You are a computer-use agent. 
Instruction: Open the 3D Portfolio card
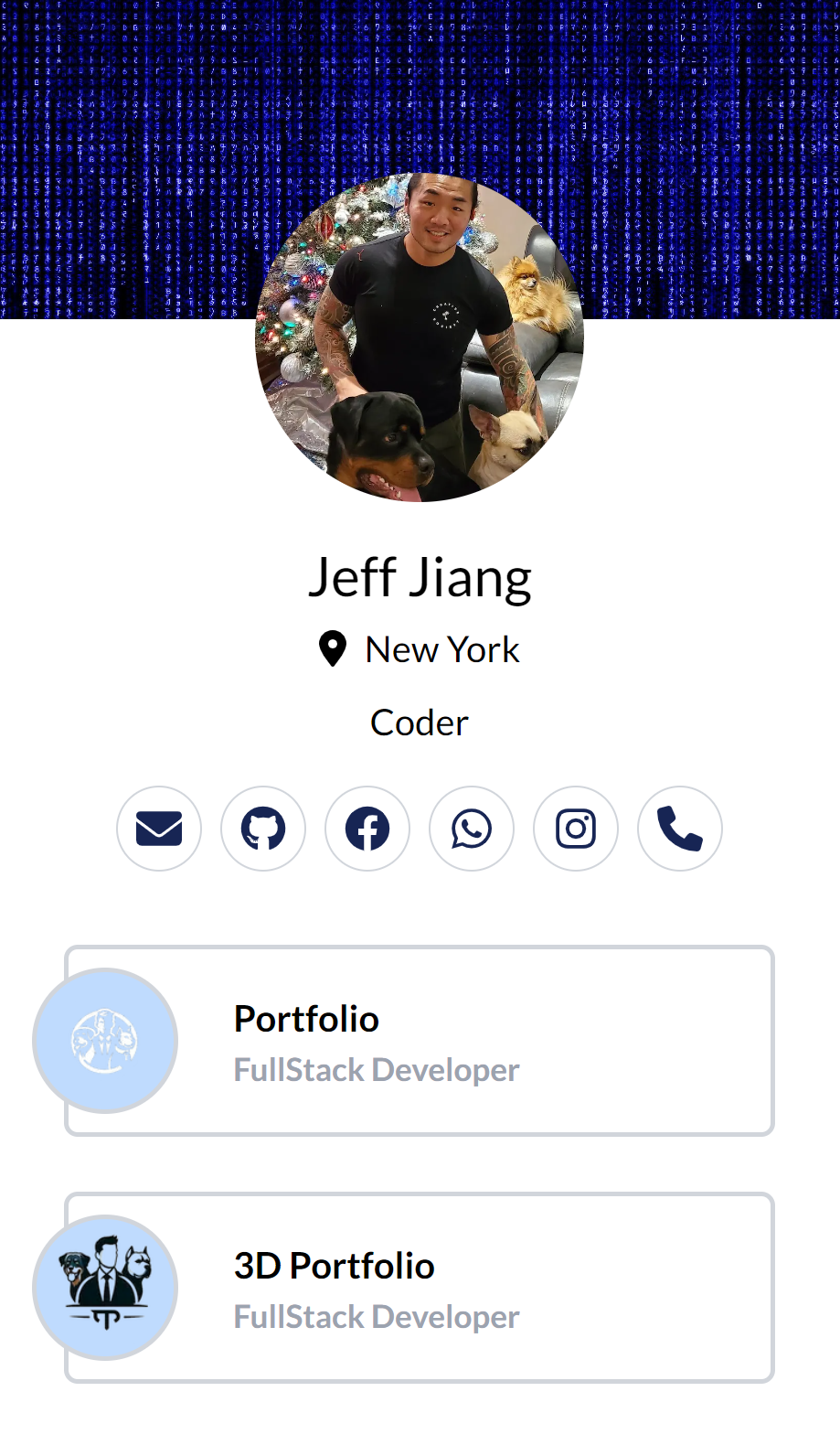coord(420,1288)
